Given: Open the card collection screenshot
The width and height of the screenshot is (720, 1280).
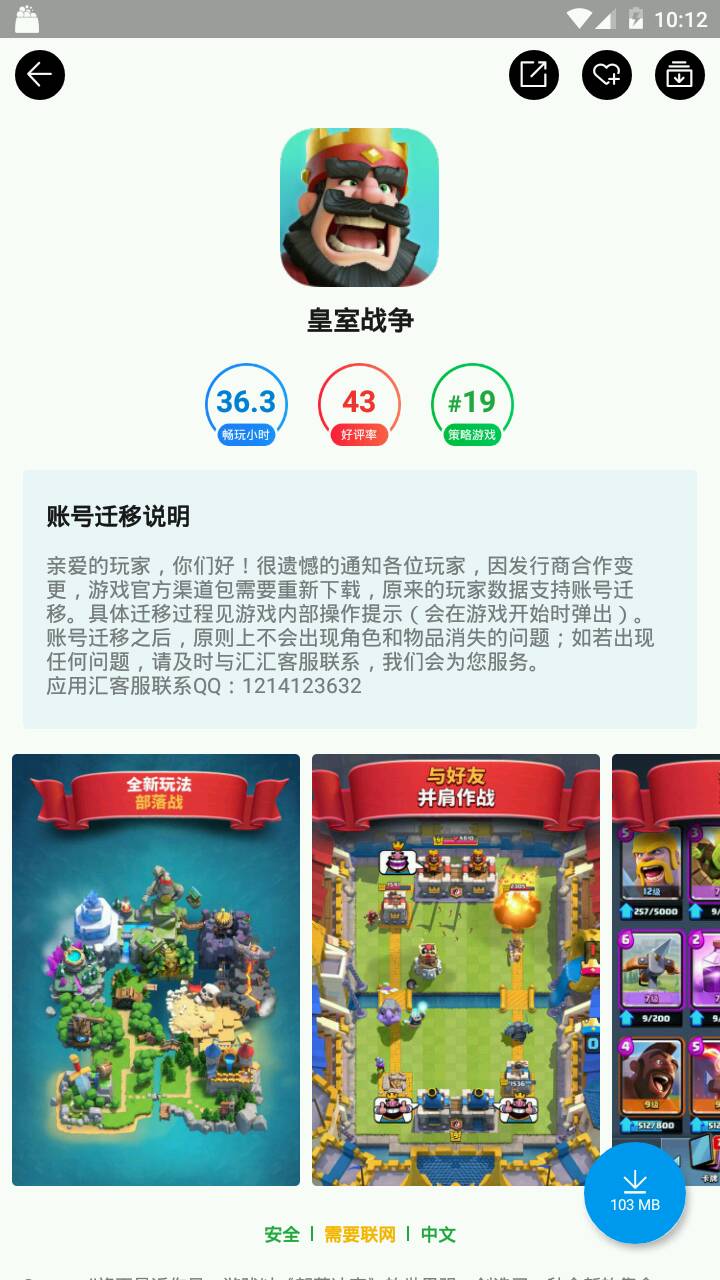Looking at the screenshot, I should point(667,969).
